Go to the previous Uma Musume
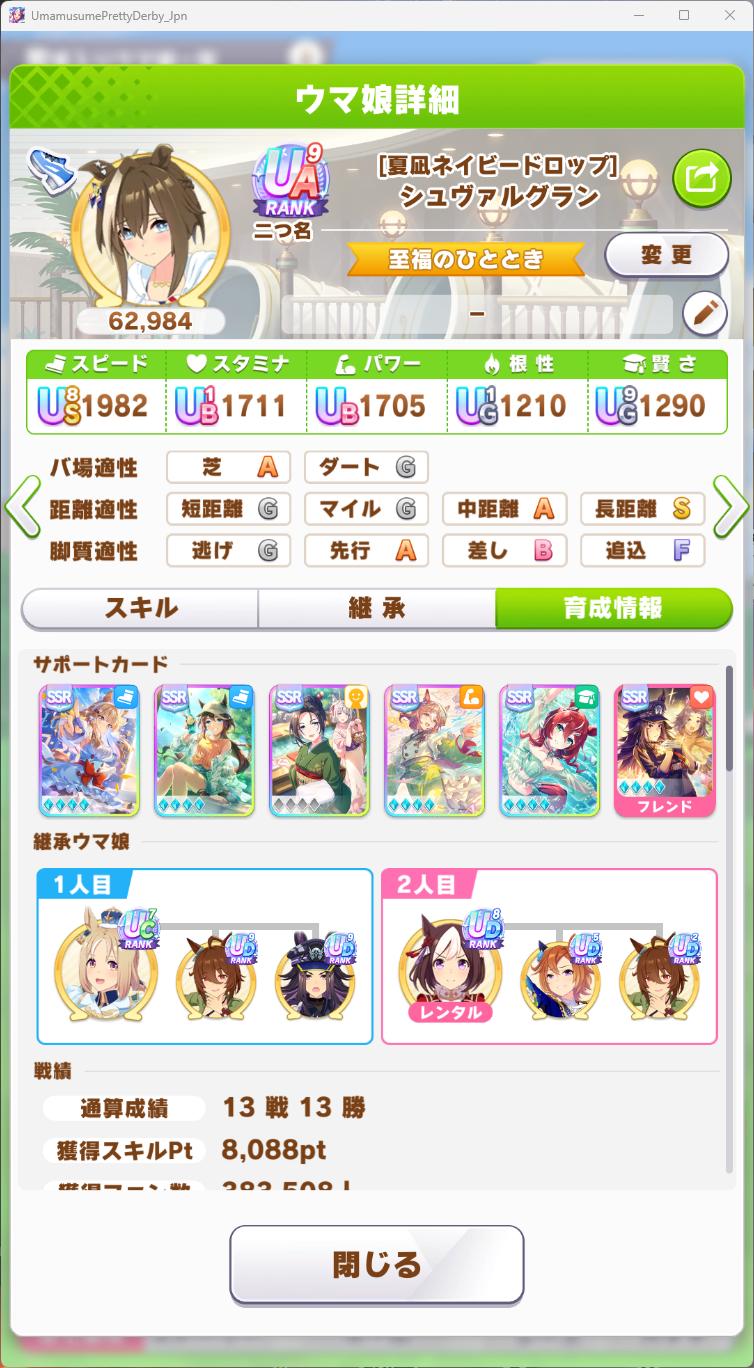 click(x=22, y=508)
